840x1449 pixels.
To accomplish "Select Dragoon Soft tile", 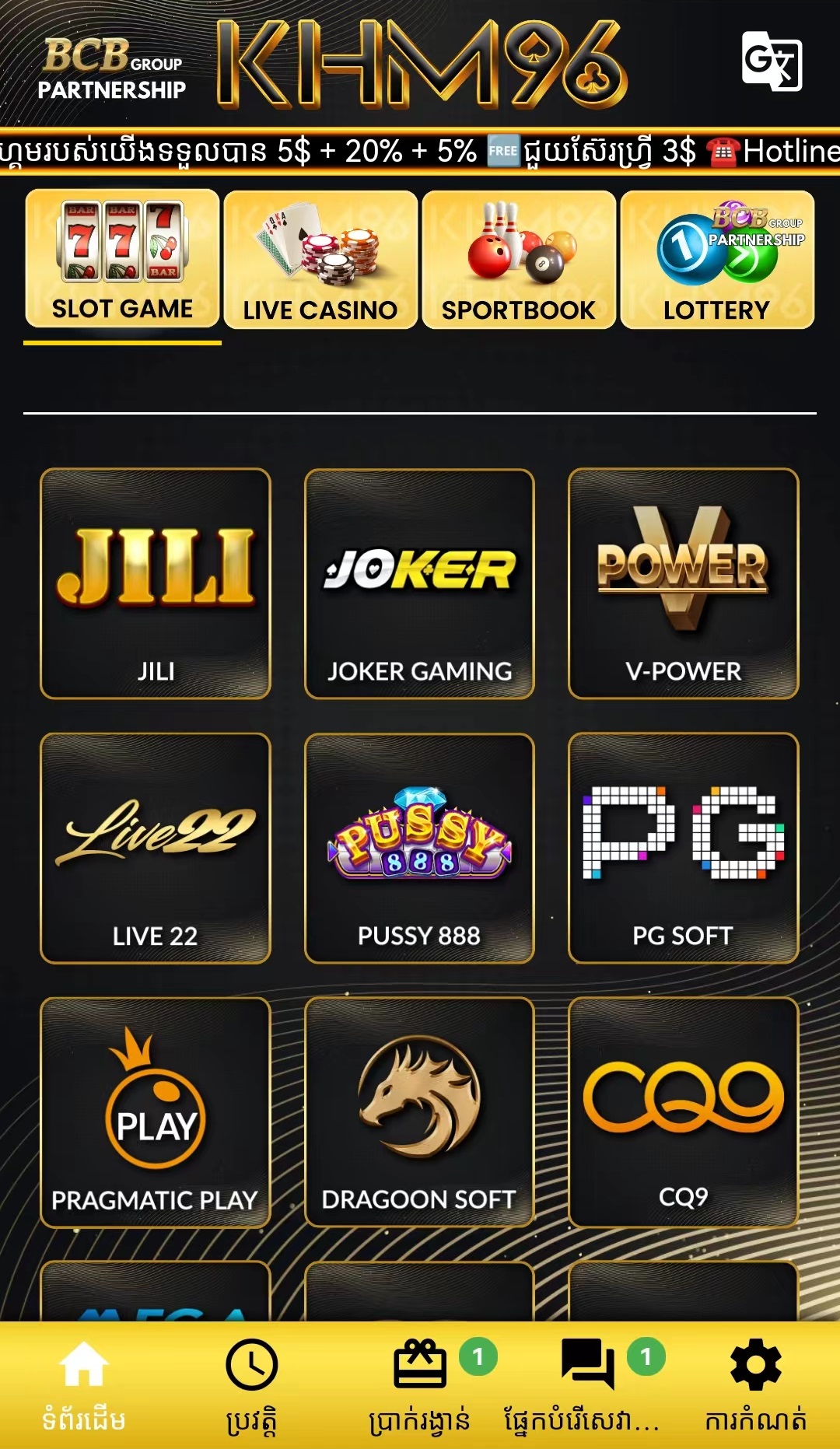I will click(x=419, y=1112).
